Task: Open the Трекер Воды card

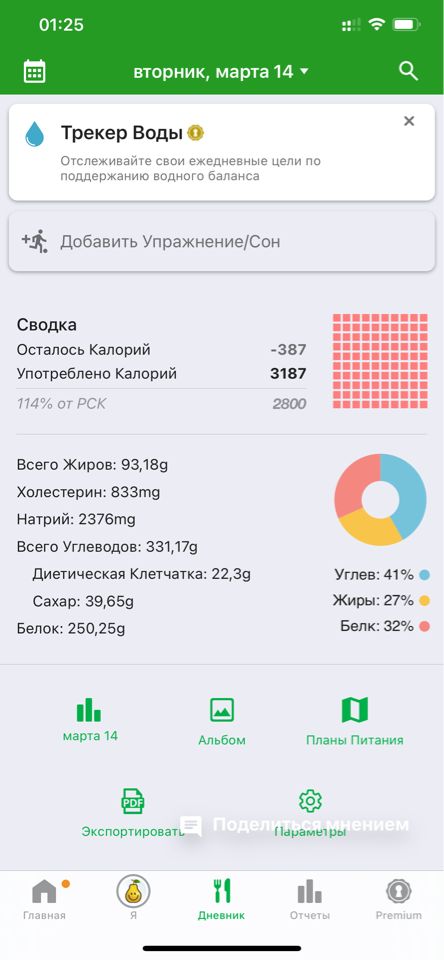Action: tap(222, 151)
